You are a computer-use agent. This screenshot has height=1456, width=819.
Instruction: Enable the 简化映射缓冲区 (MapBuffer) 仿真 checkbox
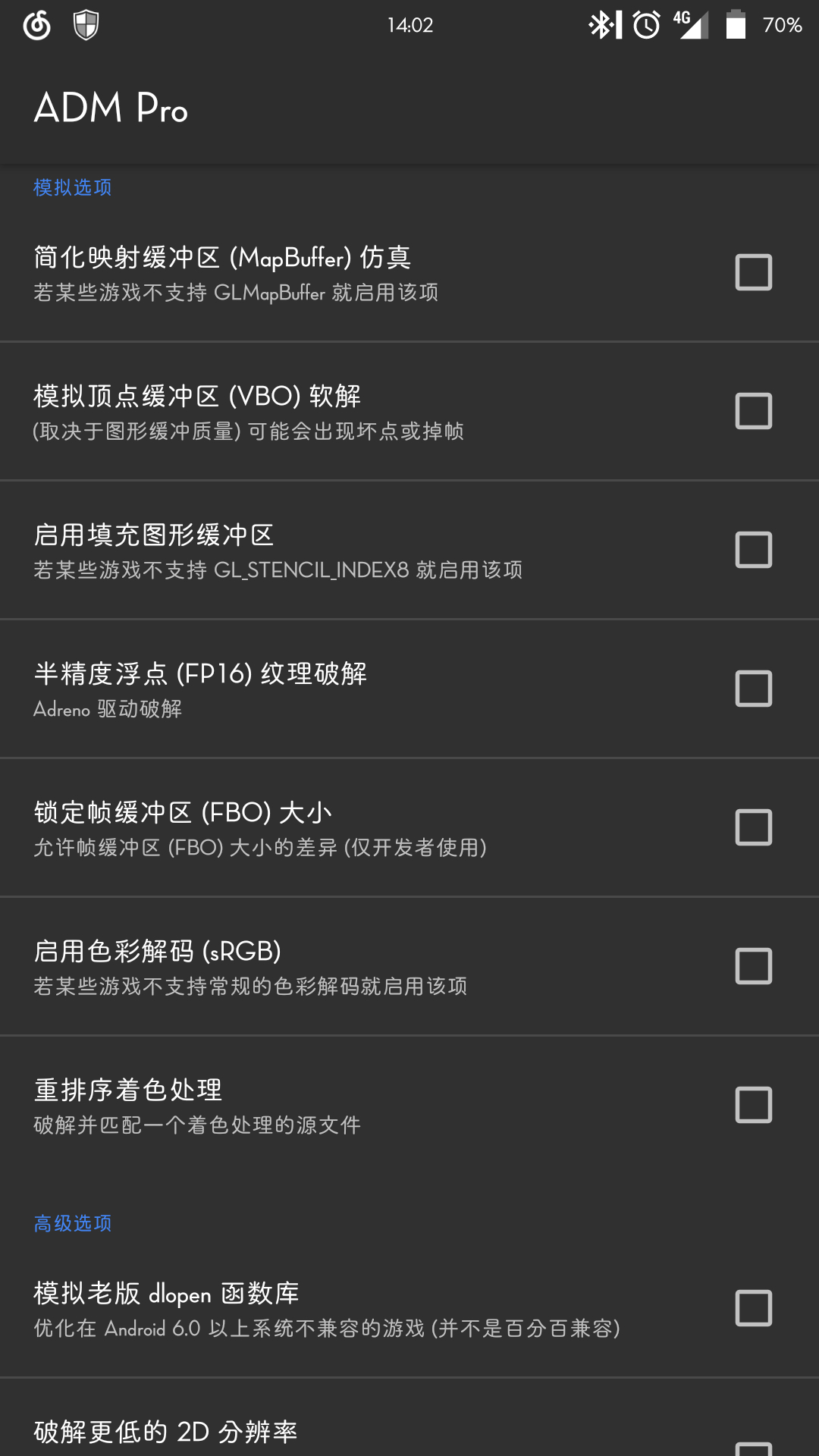(753, 272)
